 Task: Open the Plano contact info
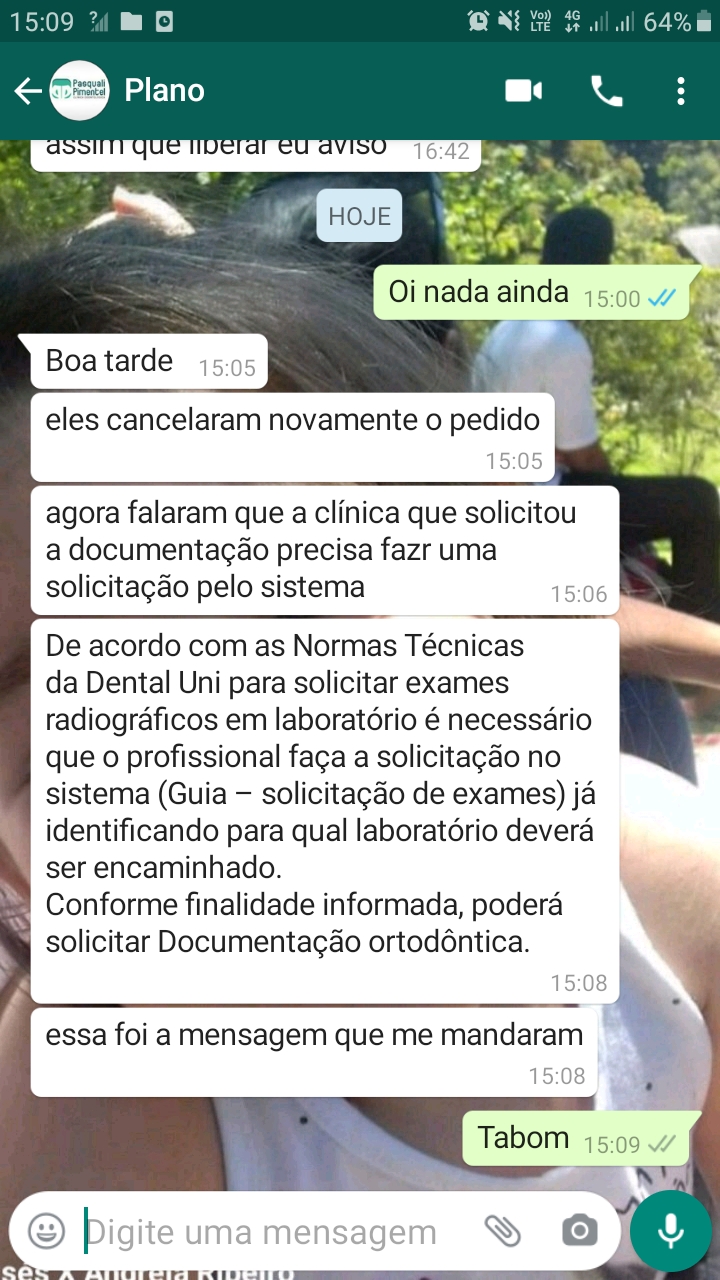point(165,91)
